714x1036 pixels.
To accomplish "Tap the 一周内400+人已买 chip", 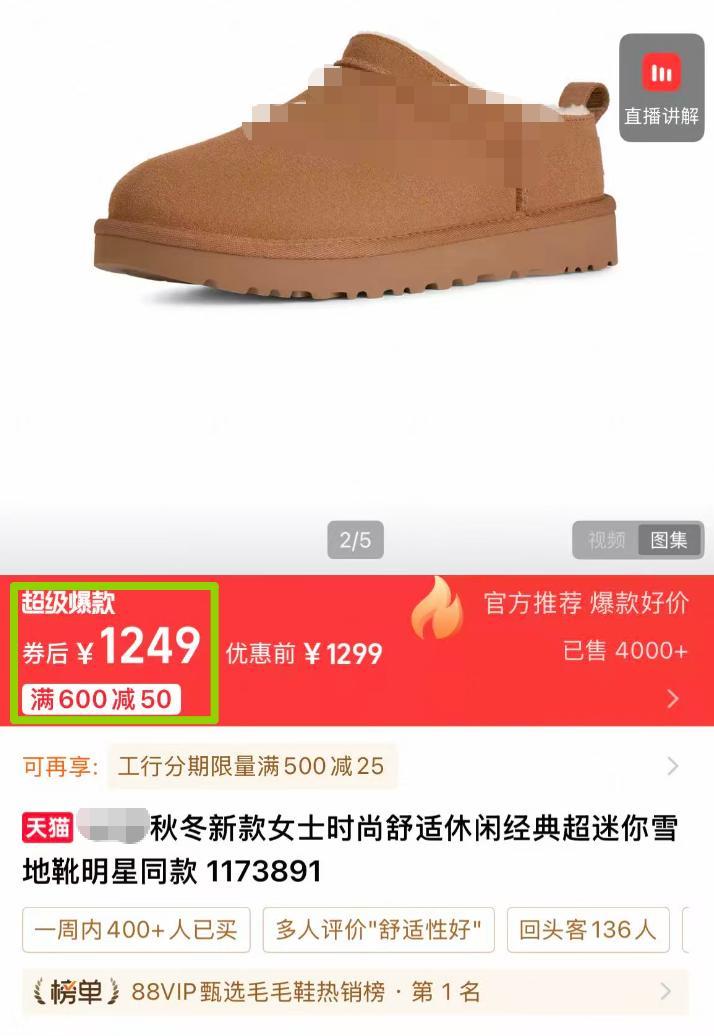I will pyautogui.click(x=136, y=930).
